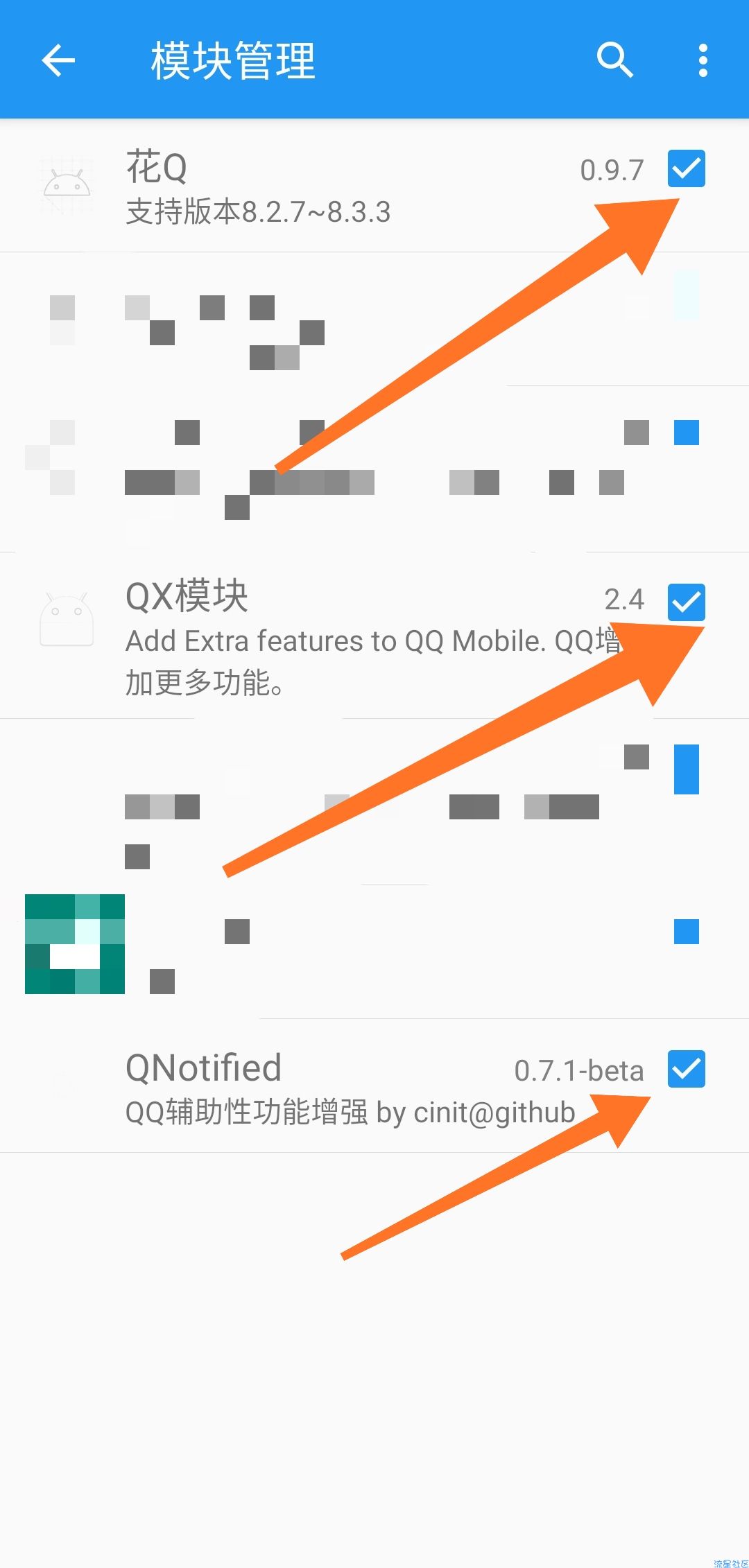This screenshot has width=749, height=1568.
Task: Disable the QX模块 checkbox
Action: click(686, 602)
